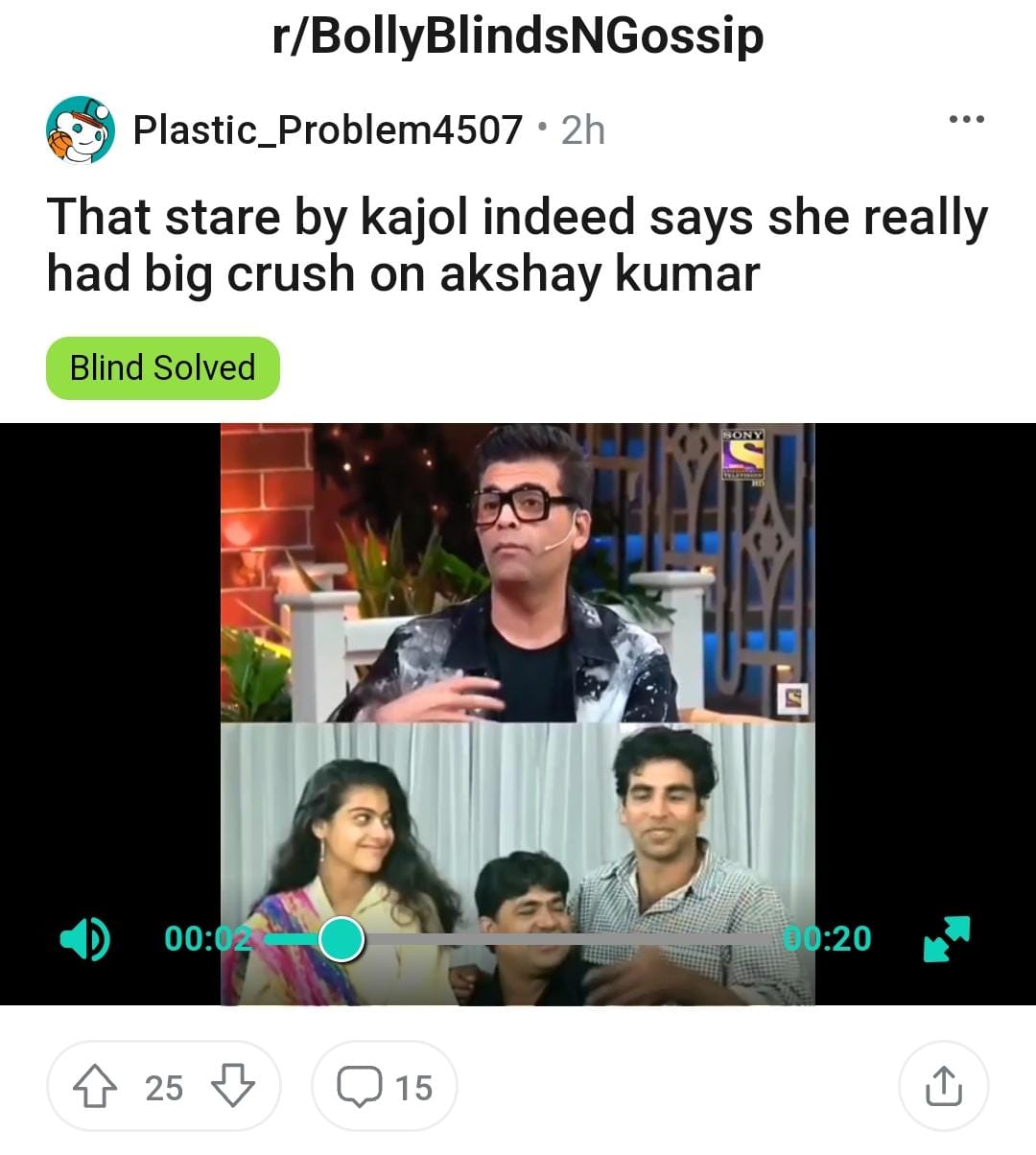Mute the video sound
Screen dimensions: 1036x1155
[x=84, y=938]
